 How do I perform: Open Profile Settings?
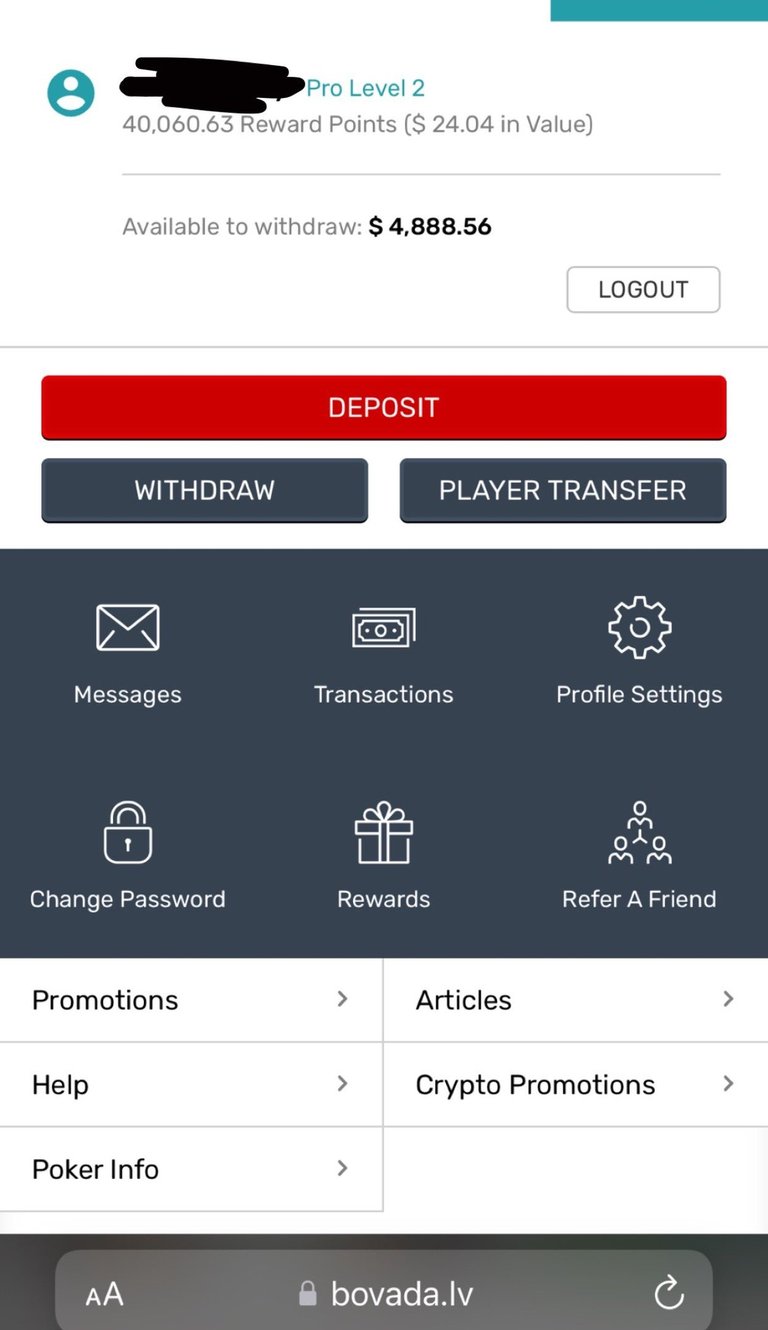point(639,652)
